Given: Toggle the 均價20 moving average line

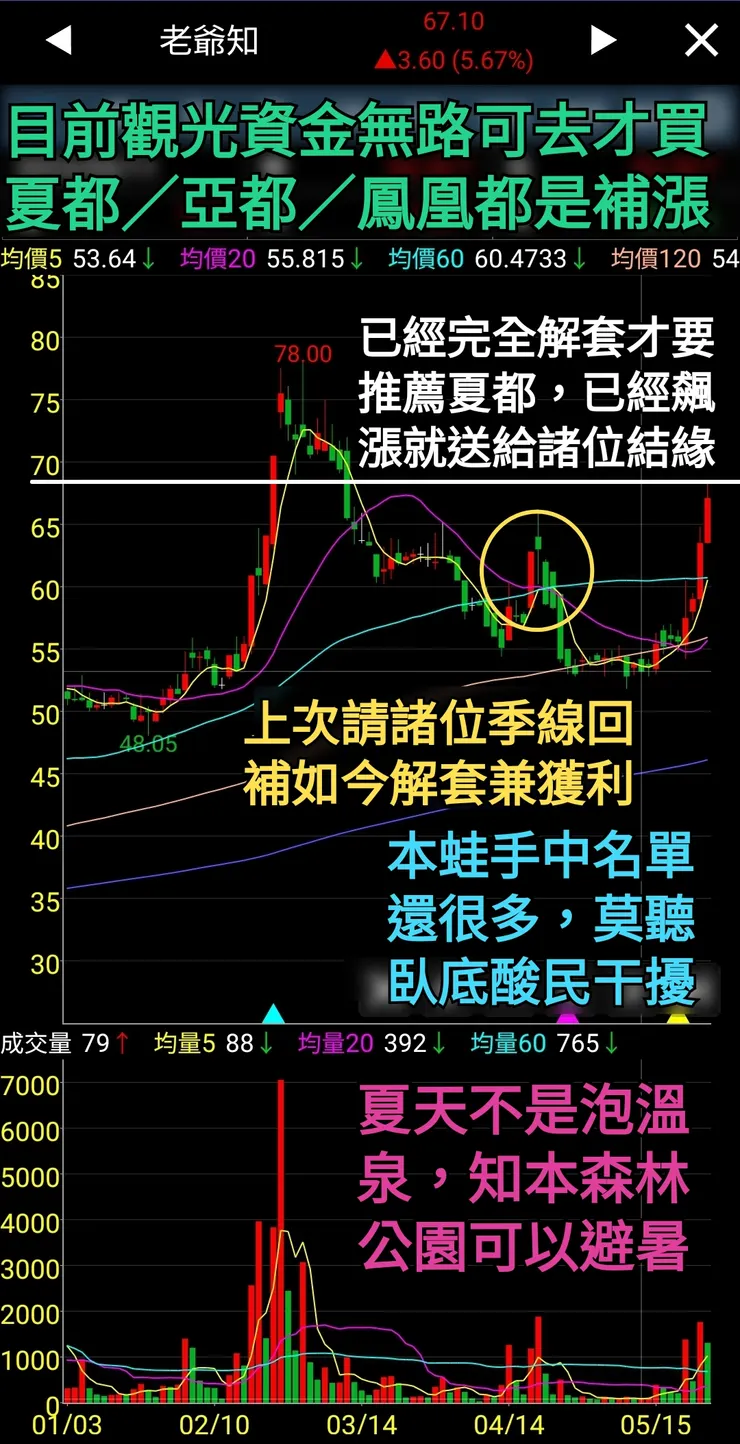Looking at the screenshot, I should pos(218,254).
